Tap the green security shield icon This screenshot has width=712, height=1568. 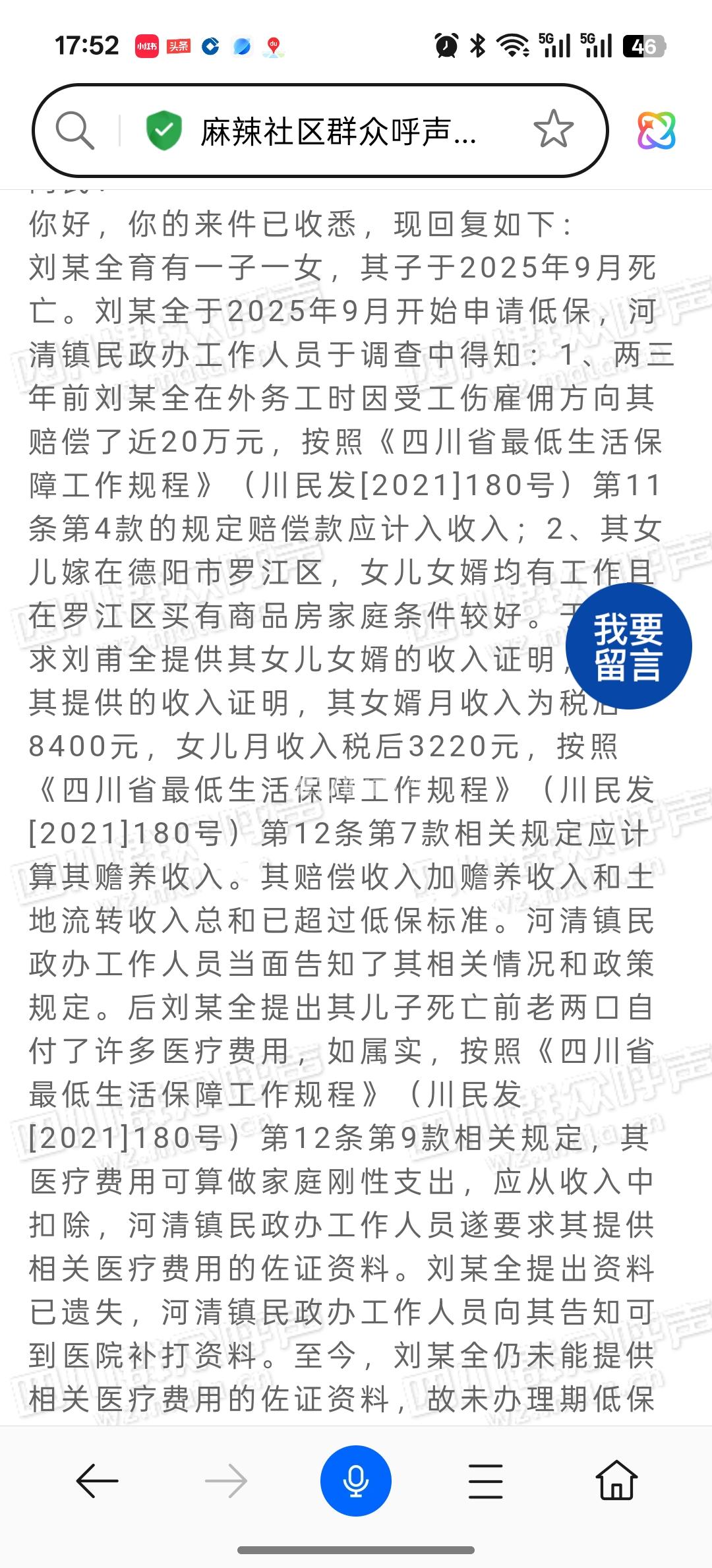(x=163, y=130)
